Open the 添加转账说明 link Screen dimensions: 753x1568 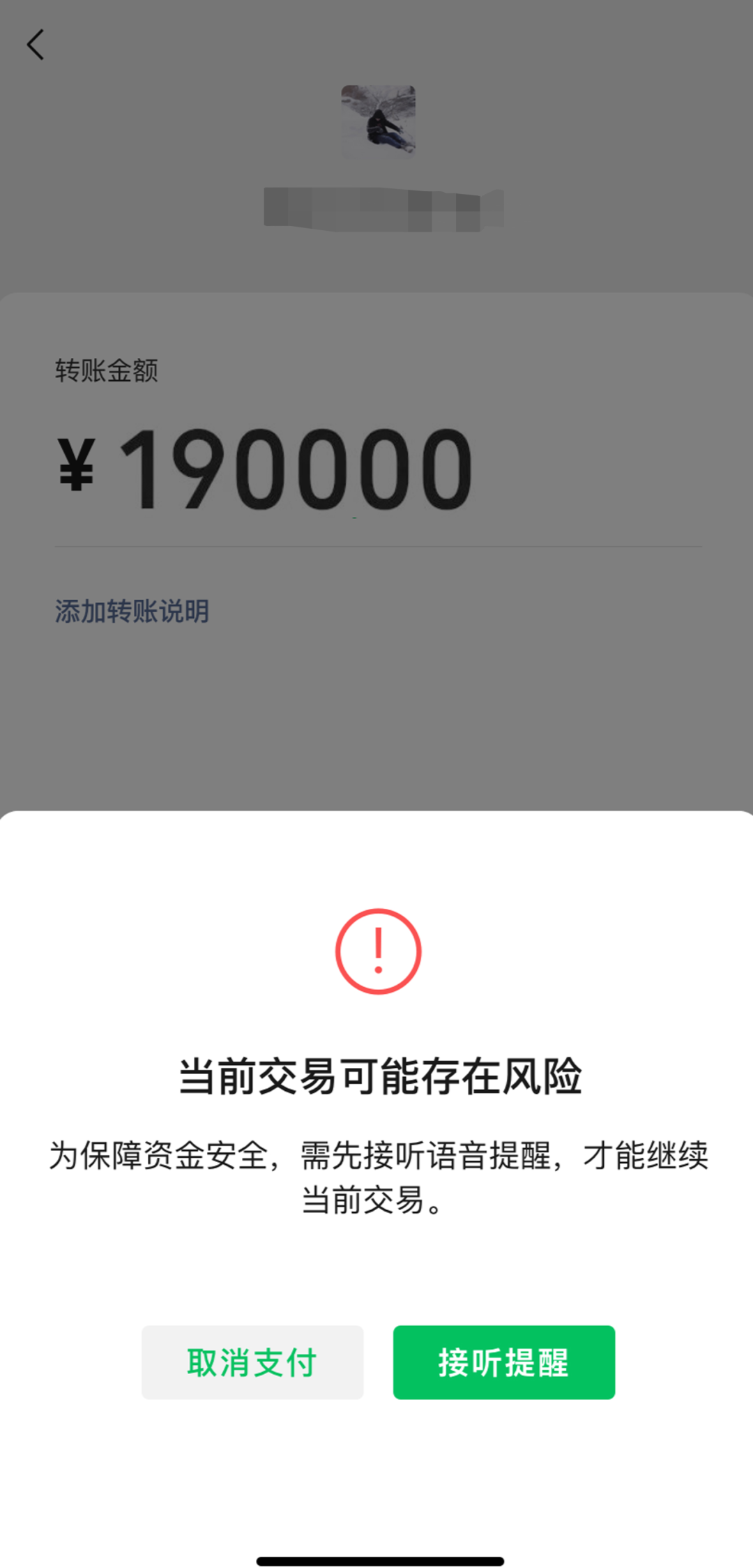(132, 612)
